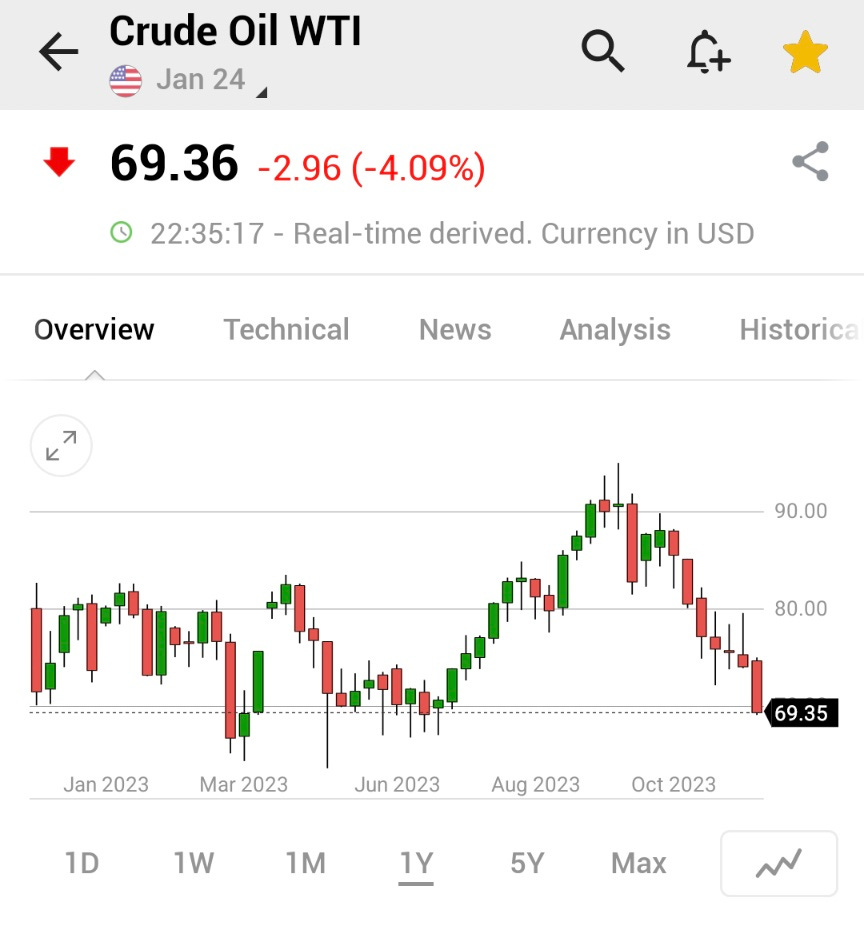
Task: Collapse the Overview tab indicator arrow
Action: point(93,372)
